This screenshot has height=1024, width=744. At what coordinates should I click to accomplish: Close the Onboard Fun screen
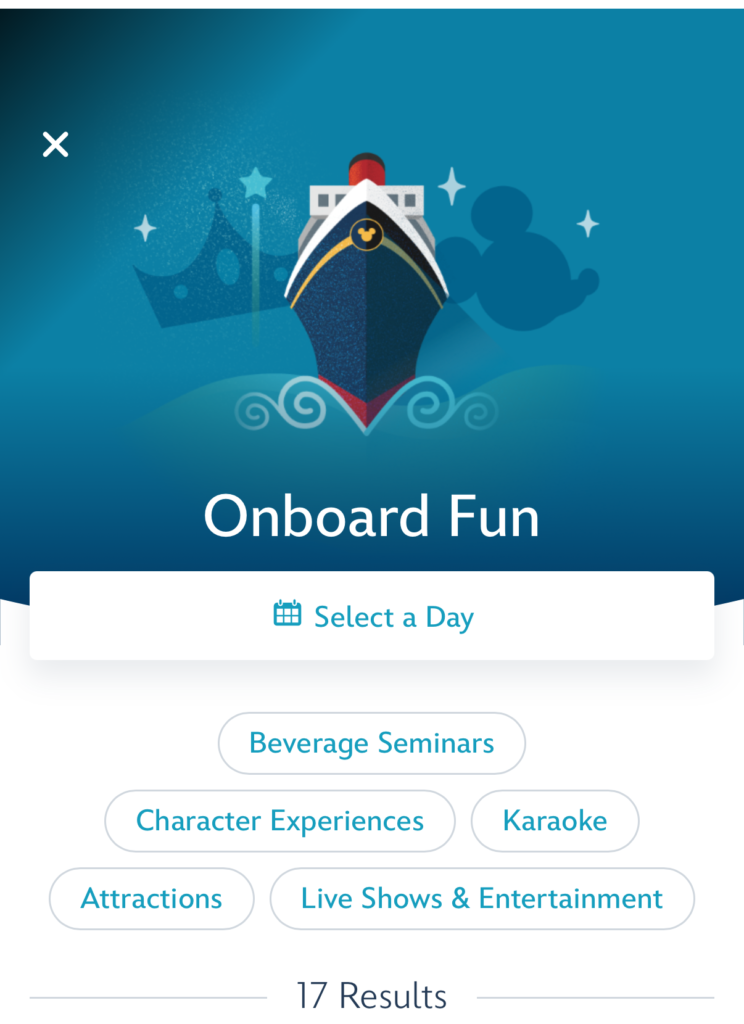tap(56, 145)
